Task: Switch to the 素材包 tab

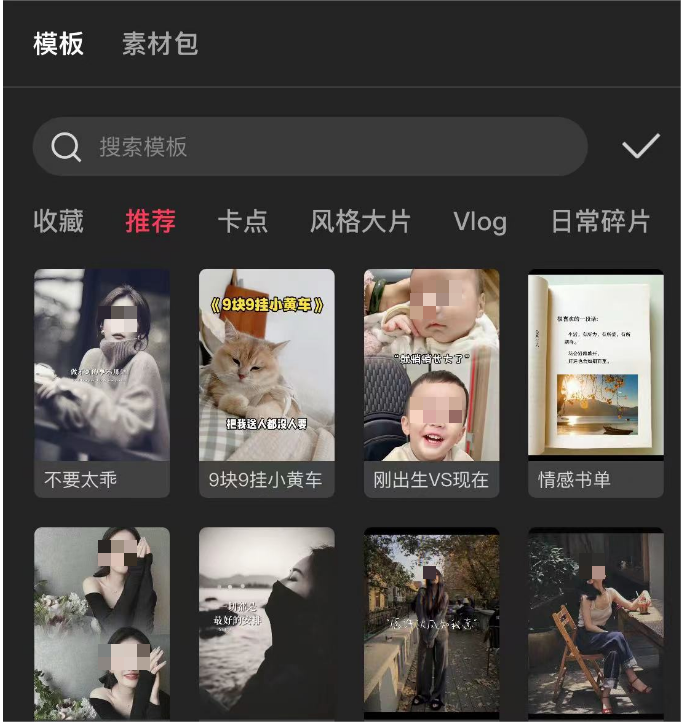Action: click(x=160, y=44)
